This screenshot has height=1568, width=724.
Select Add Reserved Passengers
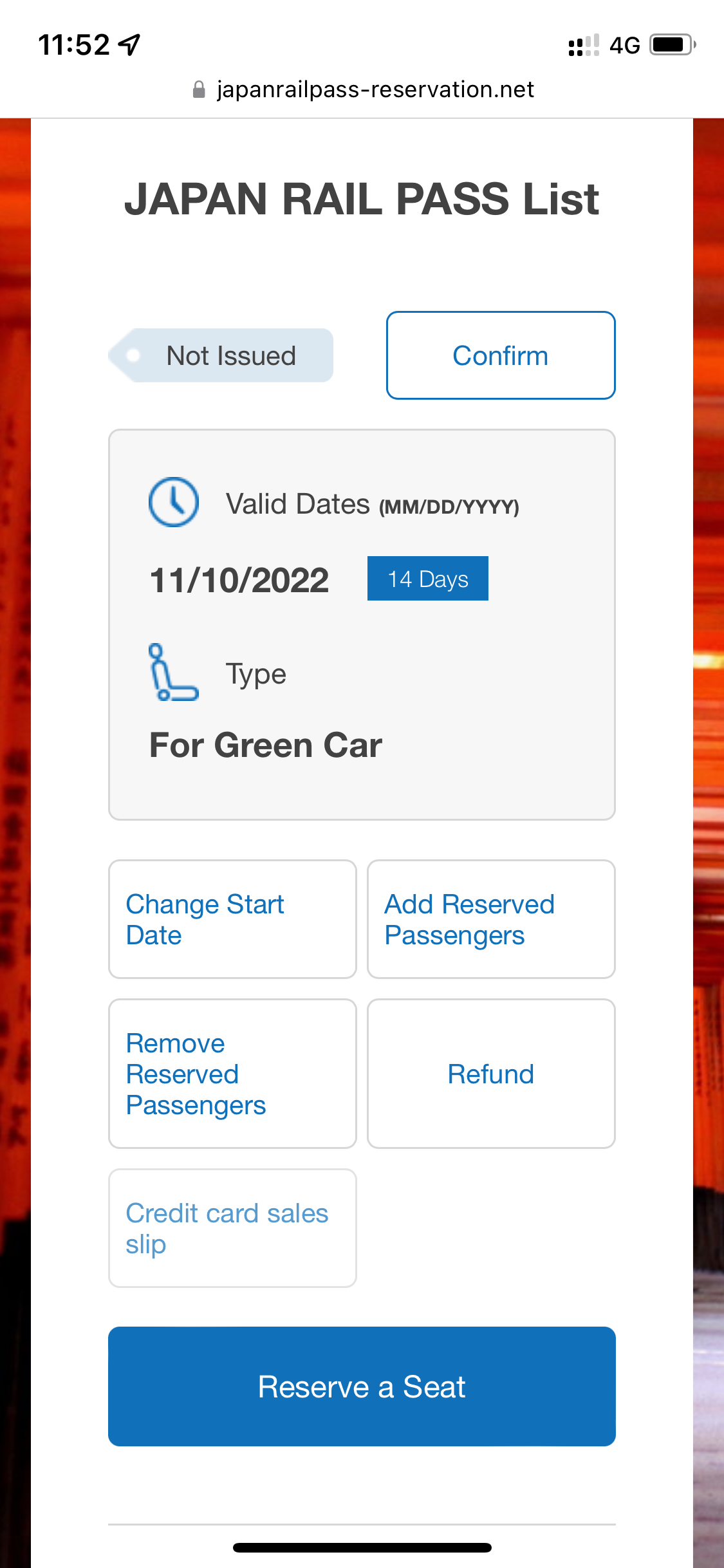coord(491,919)
